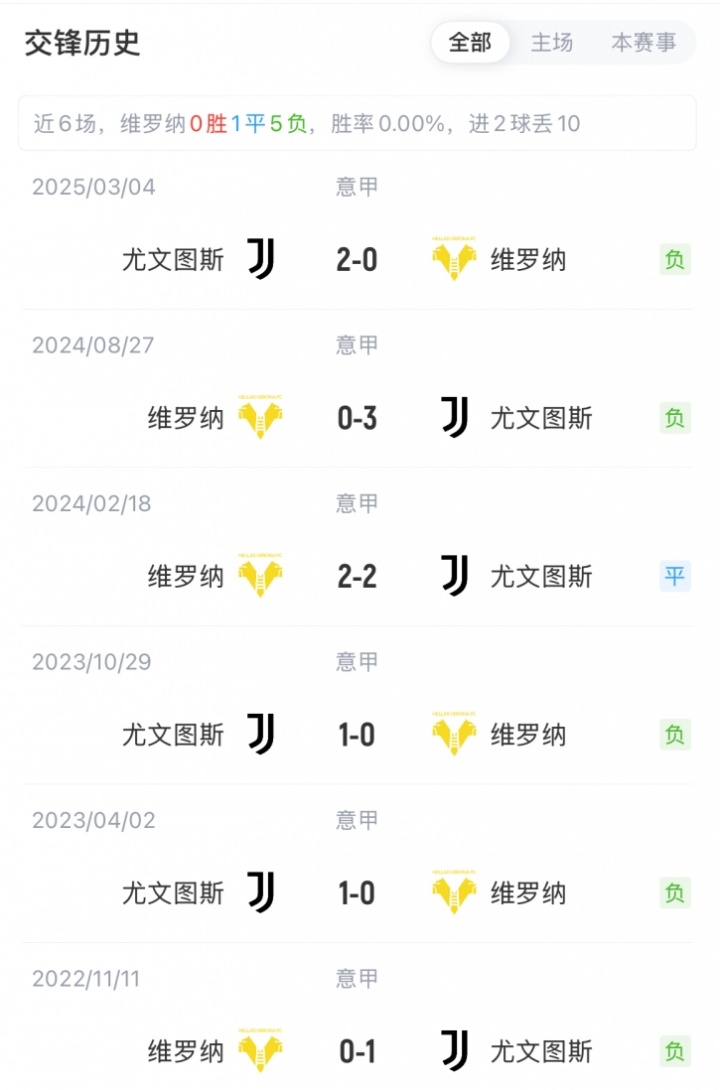View the 2024/02/18 2-2 draw match
Screen dimensions: 720x1090
click(x=357, y=576)
